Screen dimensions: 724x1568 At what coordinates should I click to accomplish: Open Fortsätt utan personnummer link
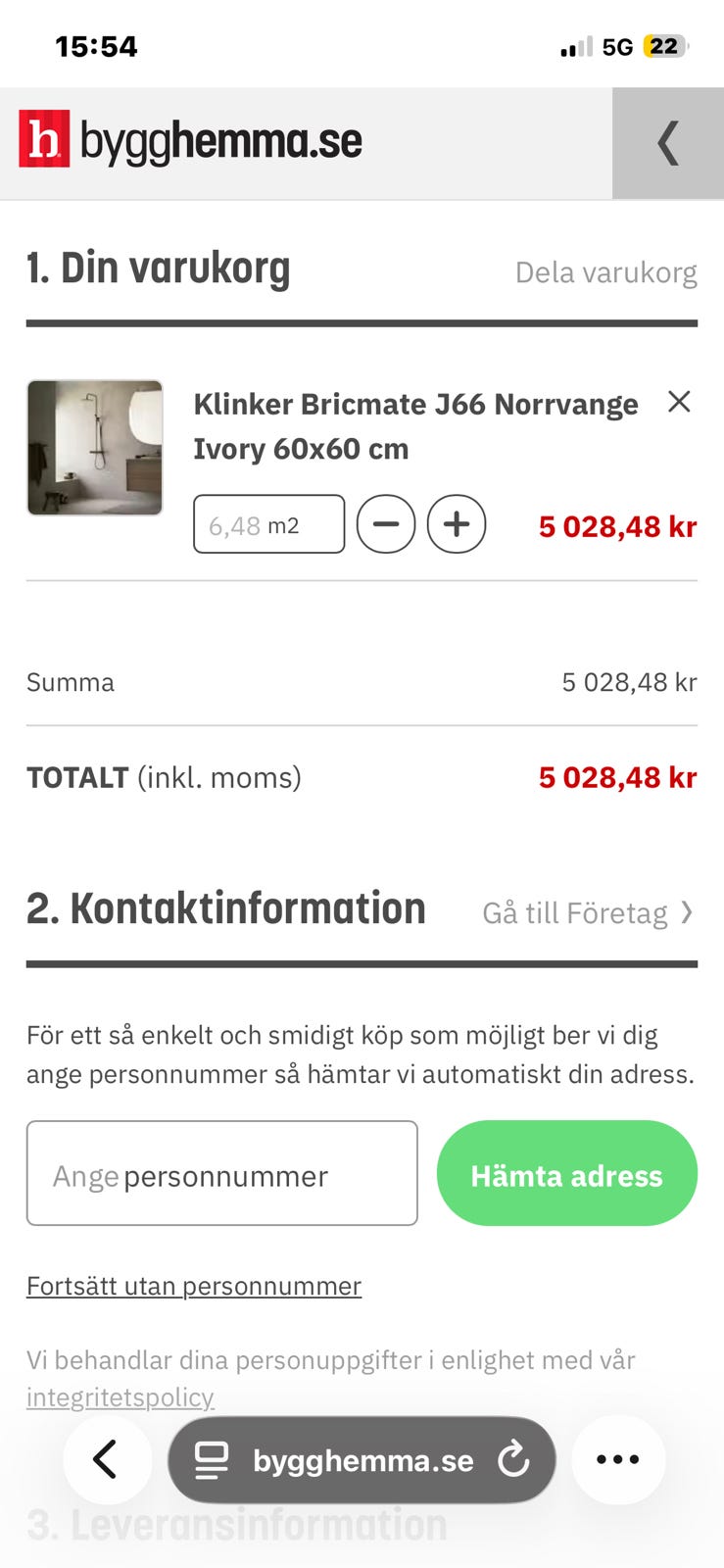pyautogui.click(x=192, y=1285)
